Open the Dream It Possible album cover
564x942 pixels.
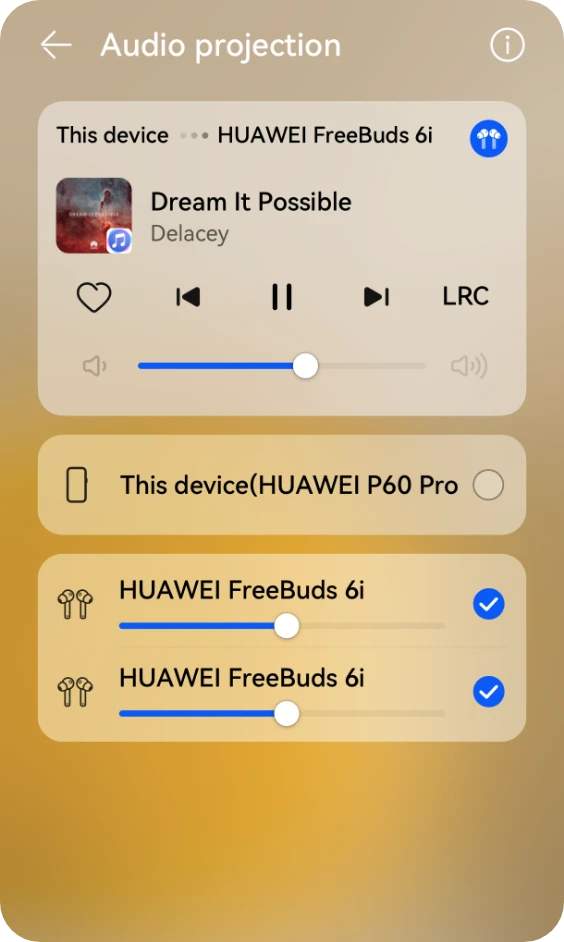click(x=94, y=216)
